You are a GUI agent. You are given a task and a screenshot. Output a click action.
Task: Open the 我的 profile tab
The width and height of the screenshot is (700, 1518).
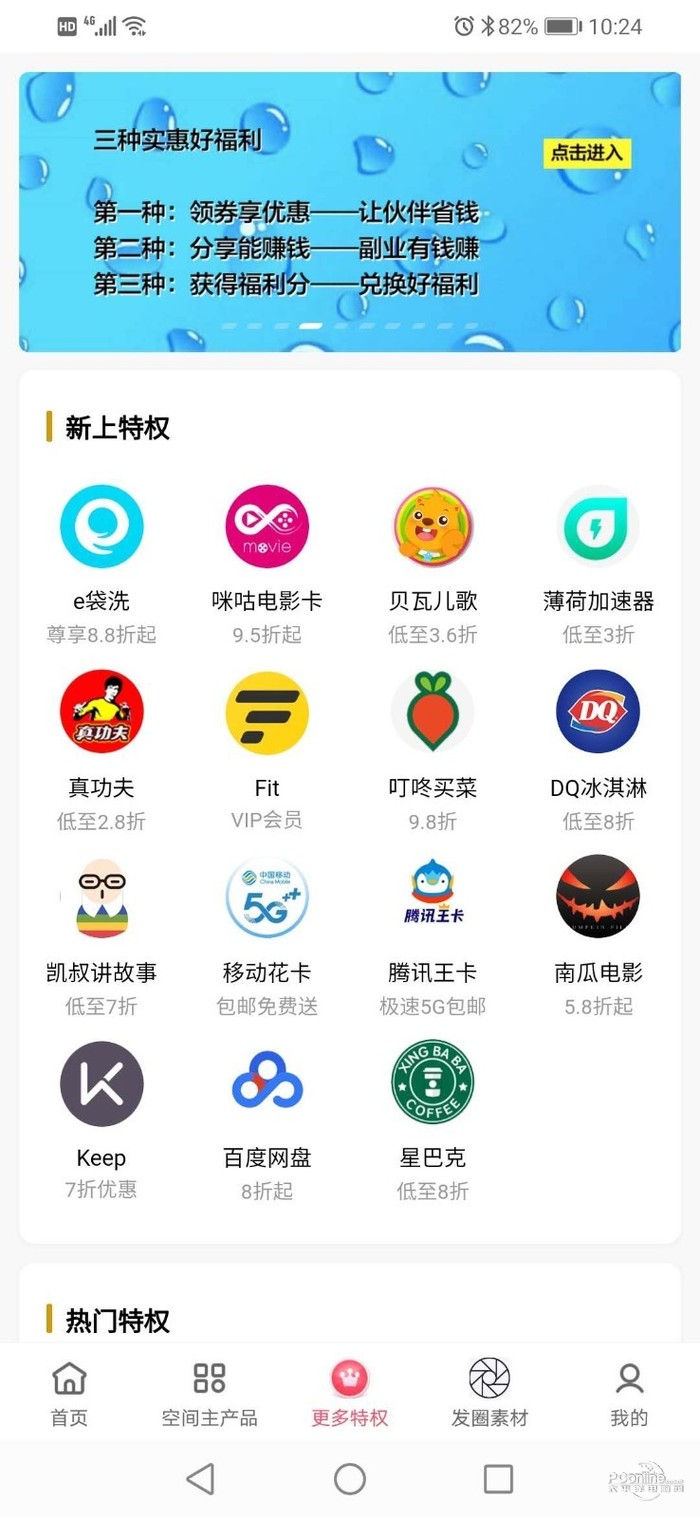(x=629, y=1394)
